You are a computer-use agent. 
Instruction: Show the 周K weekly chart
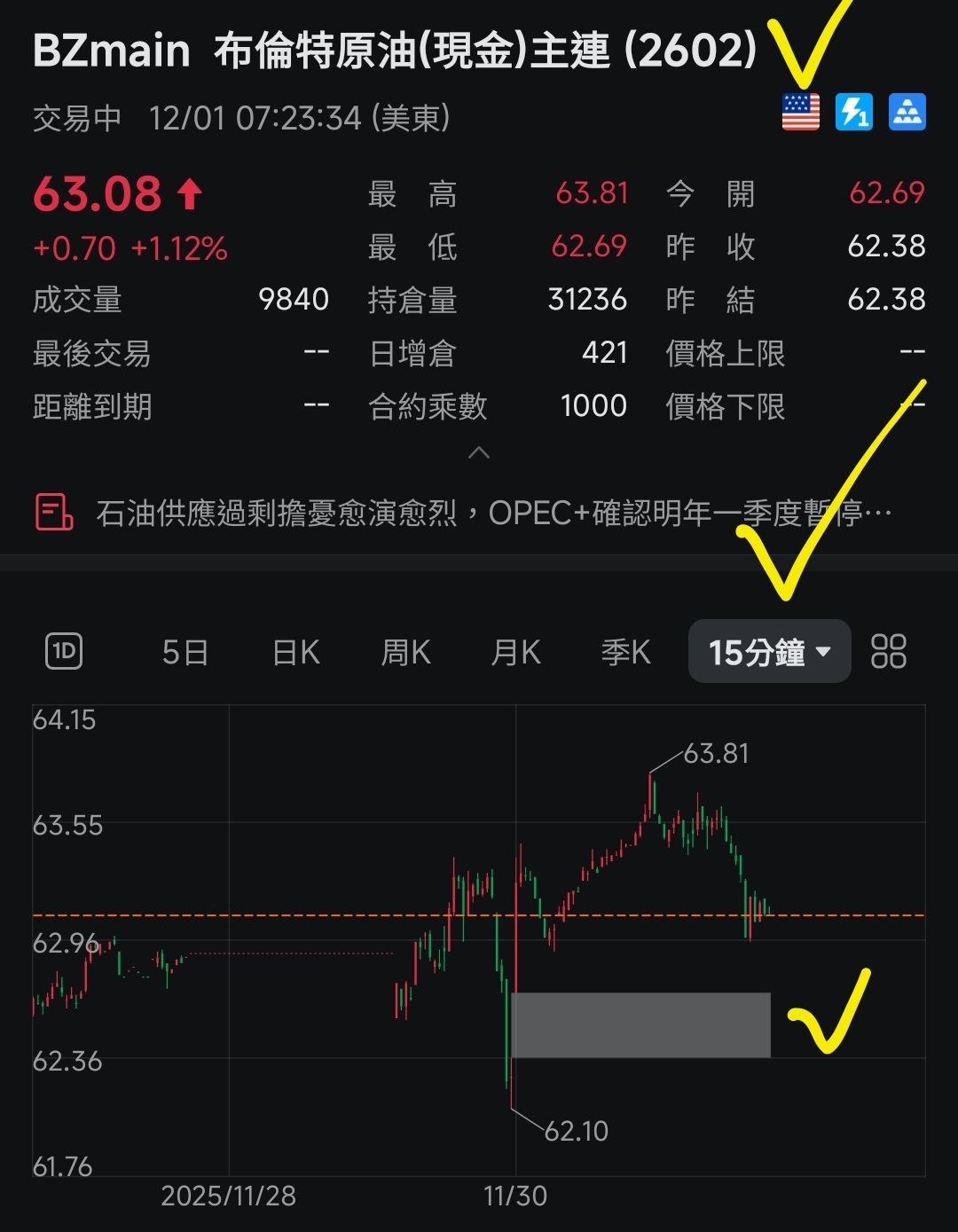405,653
